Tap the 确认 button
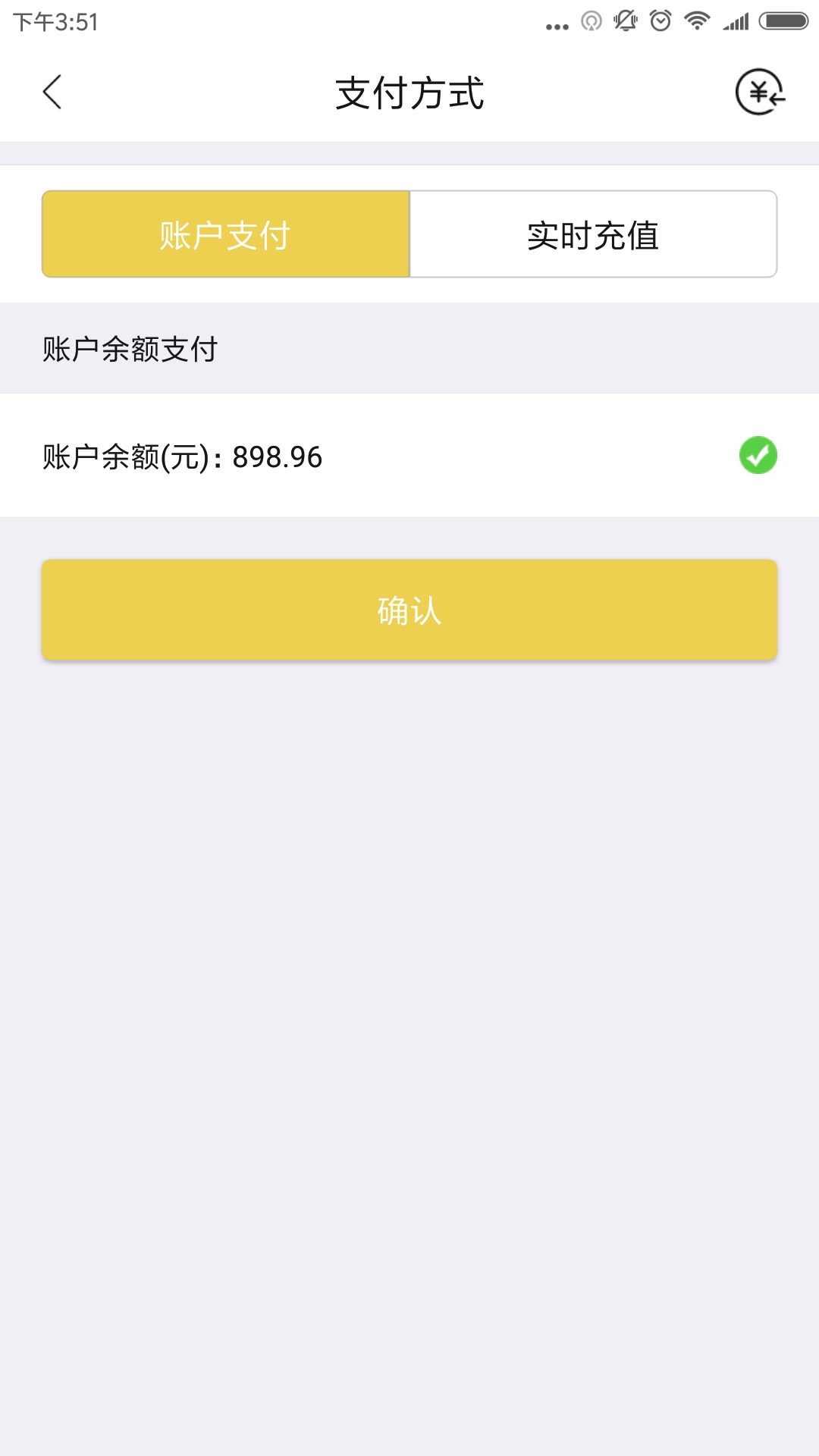This screenshot has width=819, height=1456. (409, 610)
